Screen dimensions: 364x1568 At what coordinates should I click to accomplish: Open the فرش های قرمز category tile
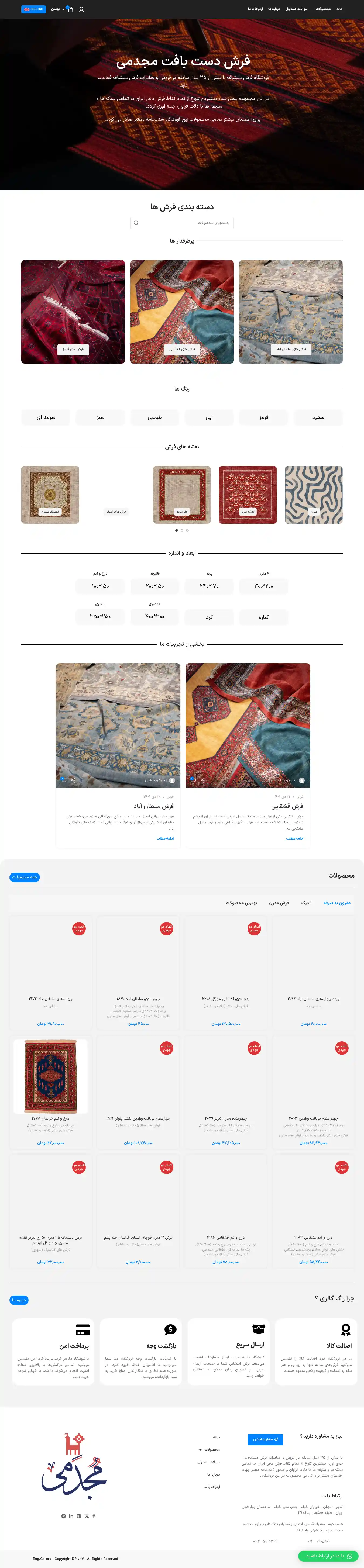[x=73, y=312]
